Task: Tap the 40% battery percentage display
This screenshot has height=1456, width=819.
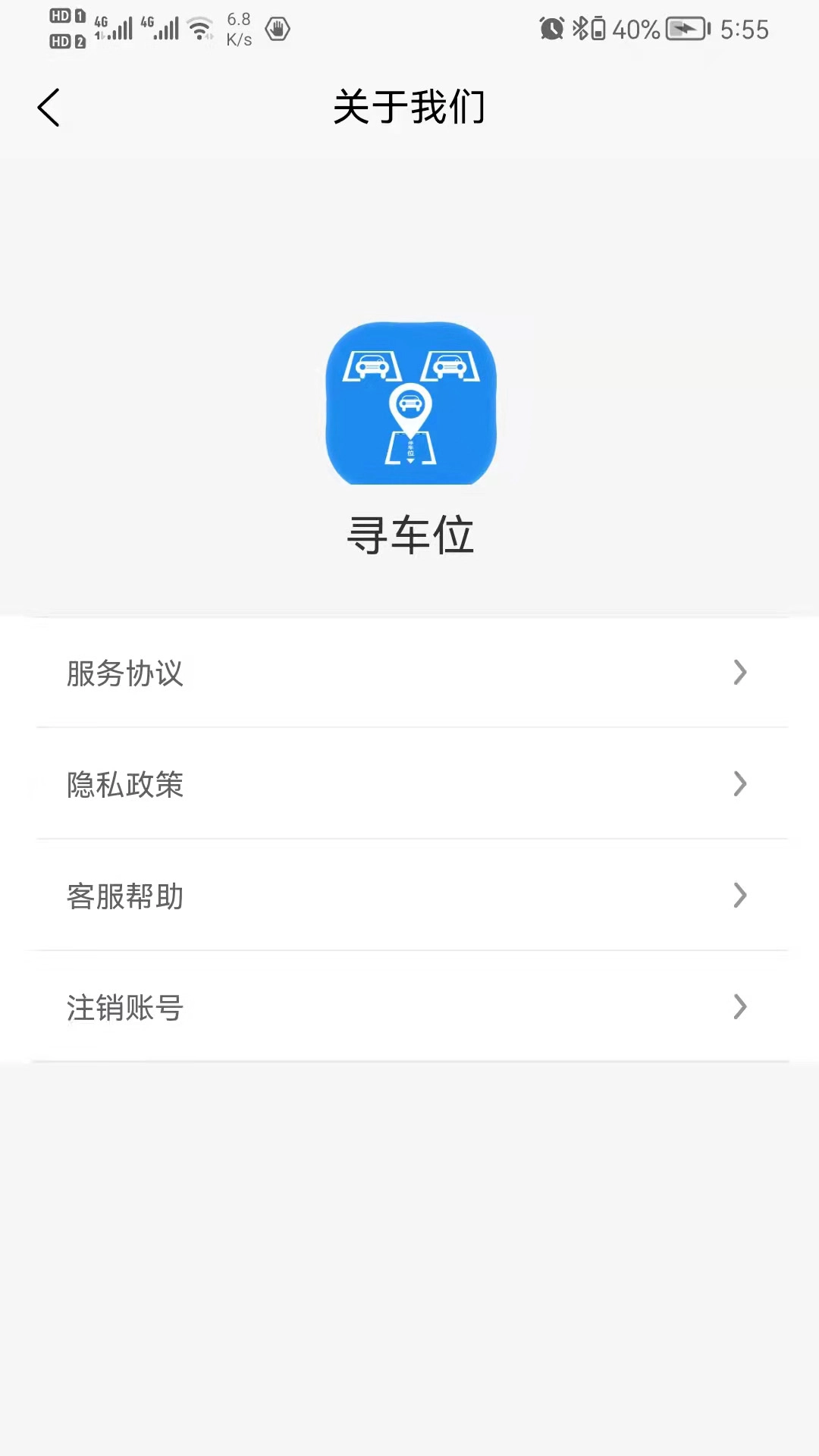Action: [635, 30]
